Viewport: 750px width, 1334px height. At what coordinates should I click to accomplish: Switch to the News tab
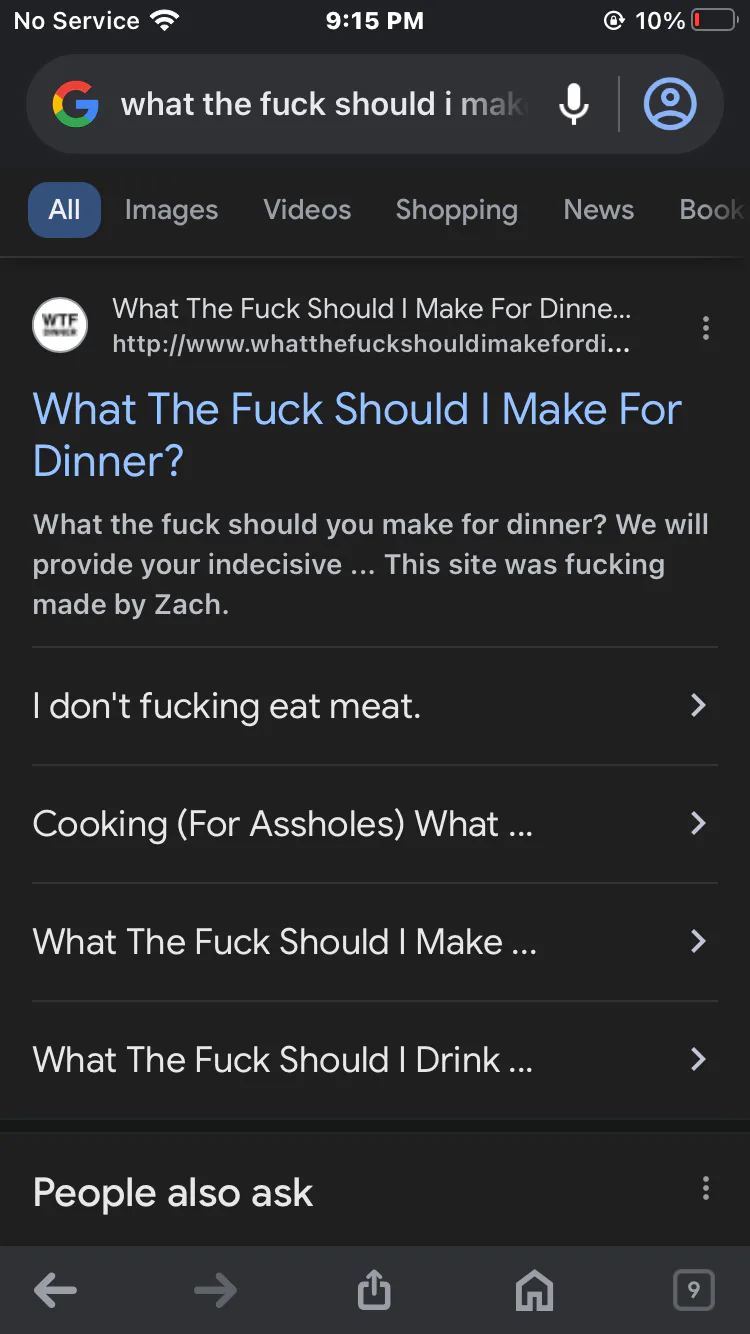(x=598, y=210)
